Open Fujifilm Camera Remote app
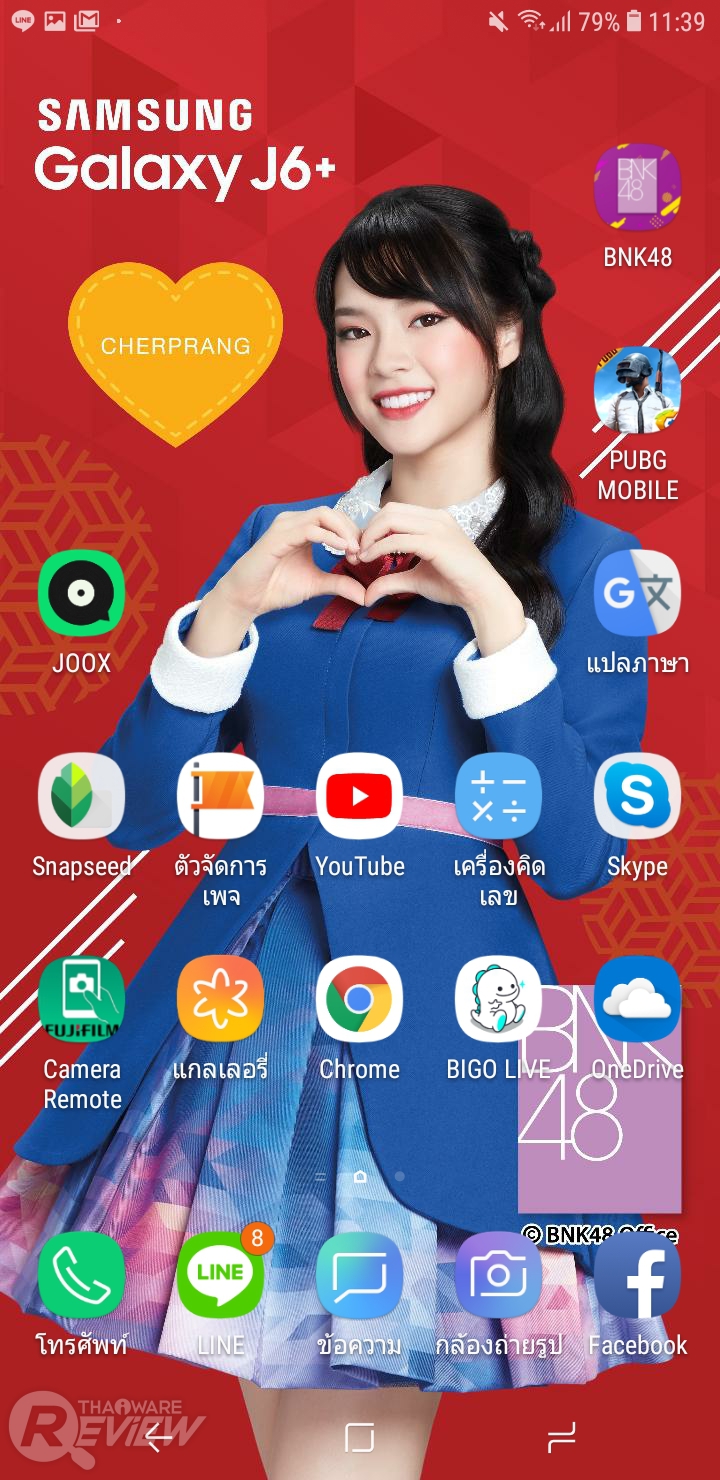This screenshot has width=720, height=1480. click(81, 999)
